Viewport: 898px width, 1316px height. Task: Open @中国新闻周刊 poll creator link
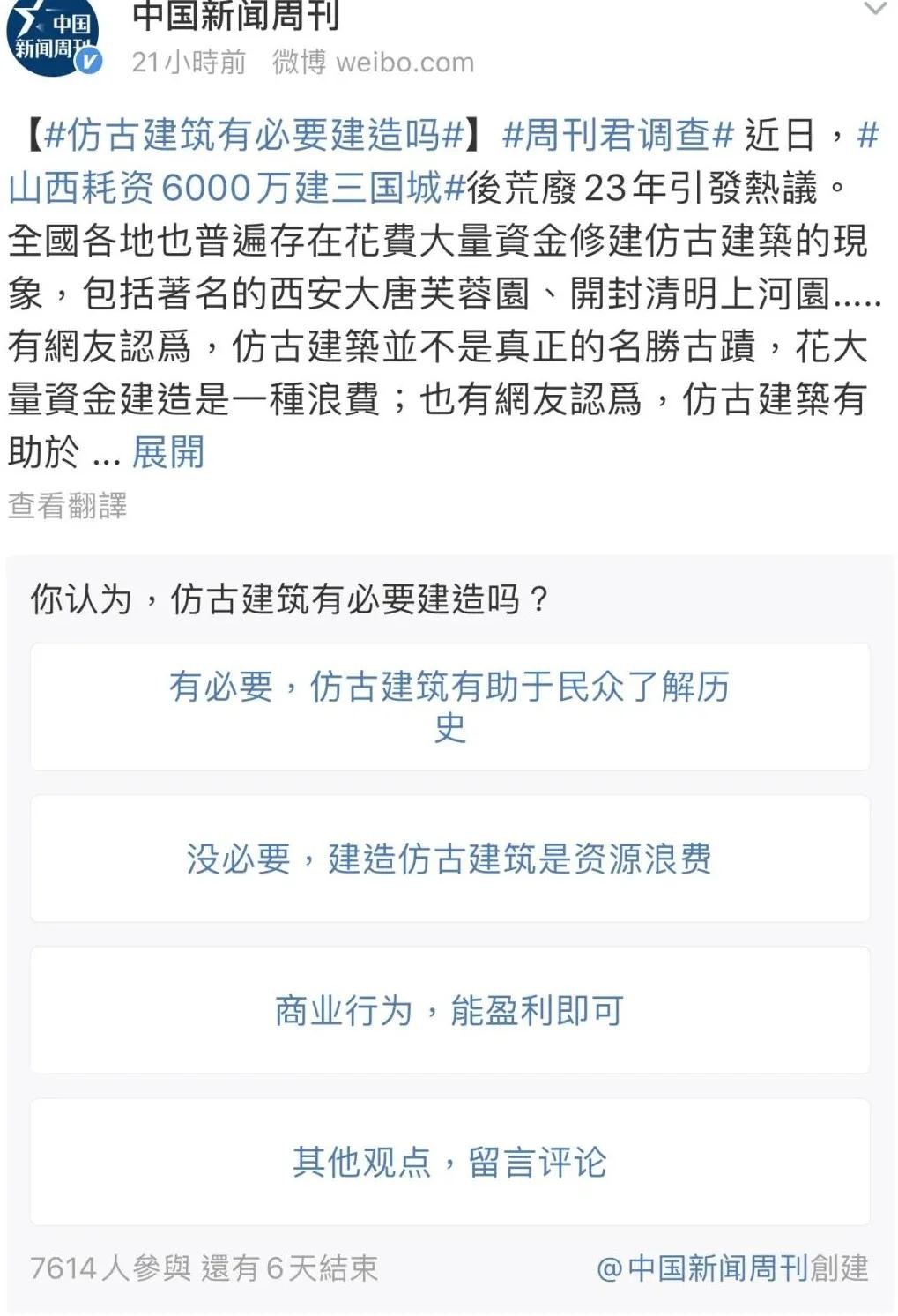(x=702, y=1268)
